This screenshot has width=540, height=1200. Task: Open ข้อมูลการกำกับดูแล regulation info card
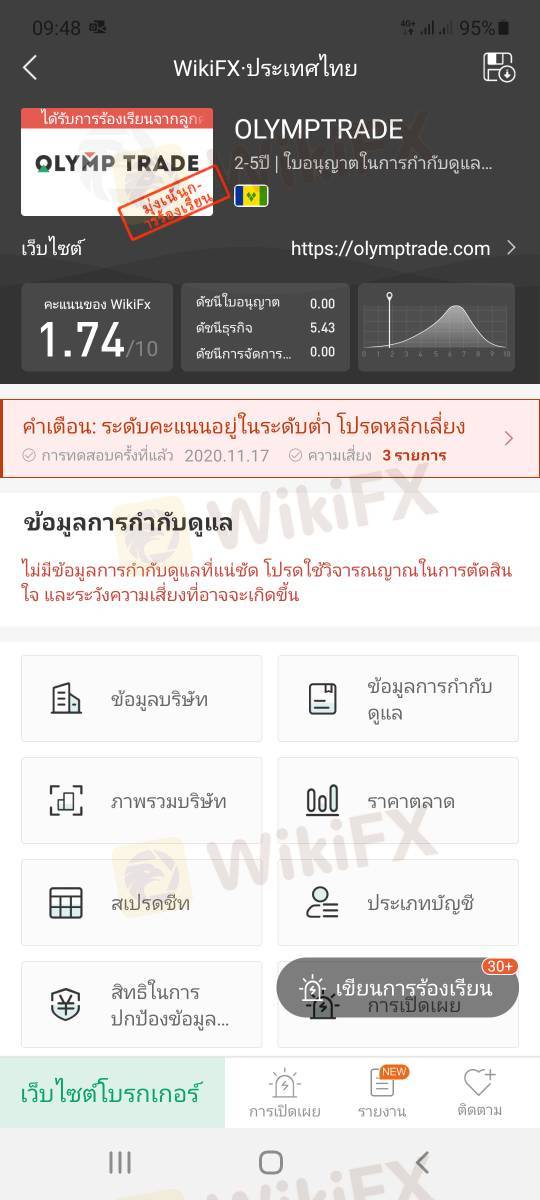coord(398,698)
